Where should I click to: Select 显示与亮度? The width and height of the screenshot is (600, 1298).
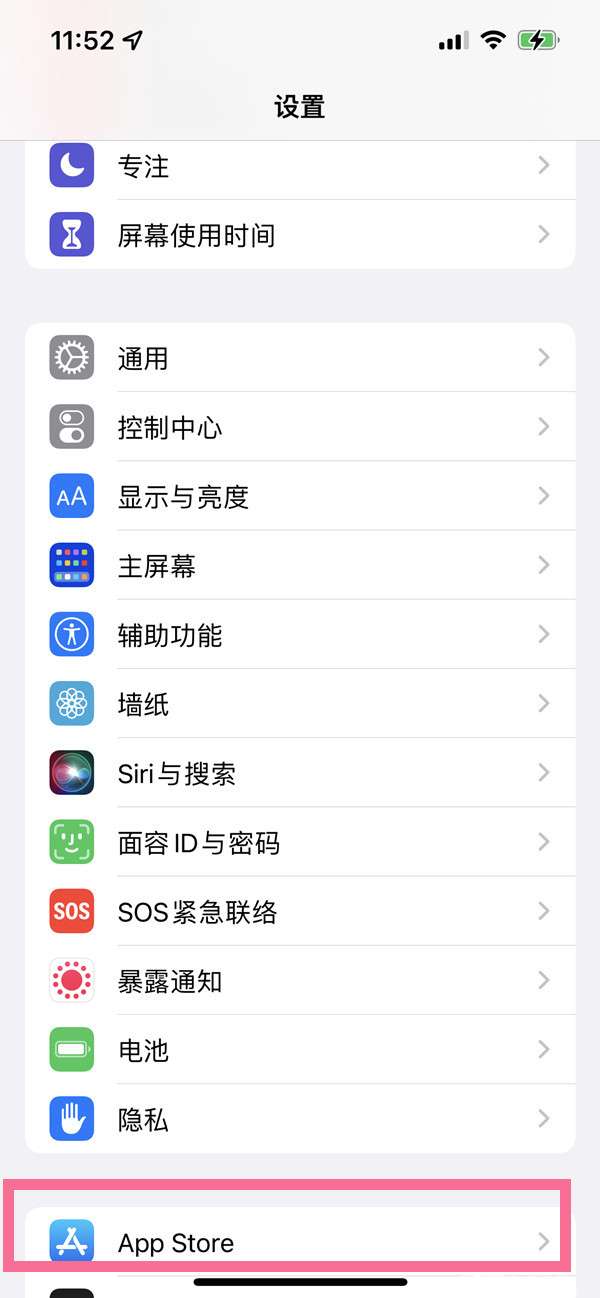click(x=300, y=496)
